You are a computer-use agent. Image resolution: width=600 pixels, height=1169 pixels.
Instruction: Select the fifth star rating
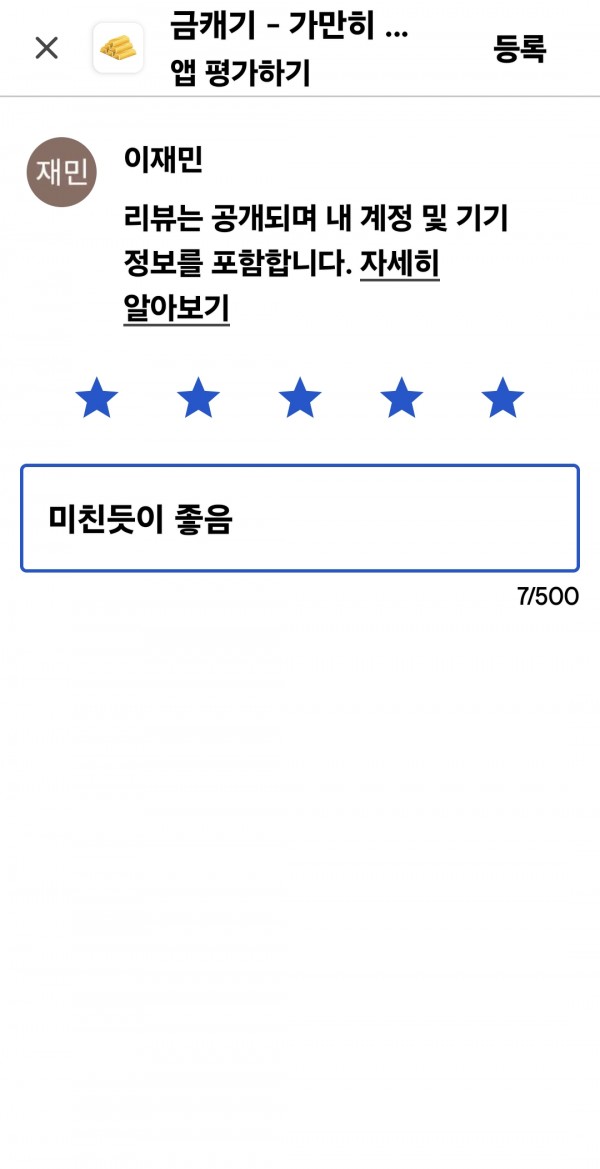502,397
